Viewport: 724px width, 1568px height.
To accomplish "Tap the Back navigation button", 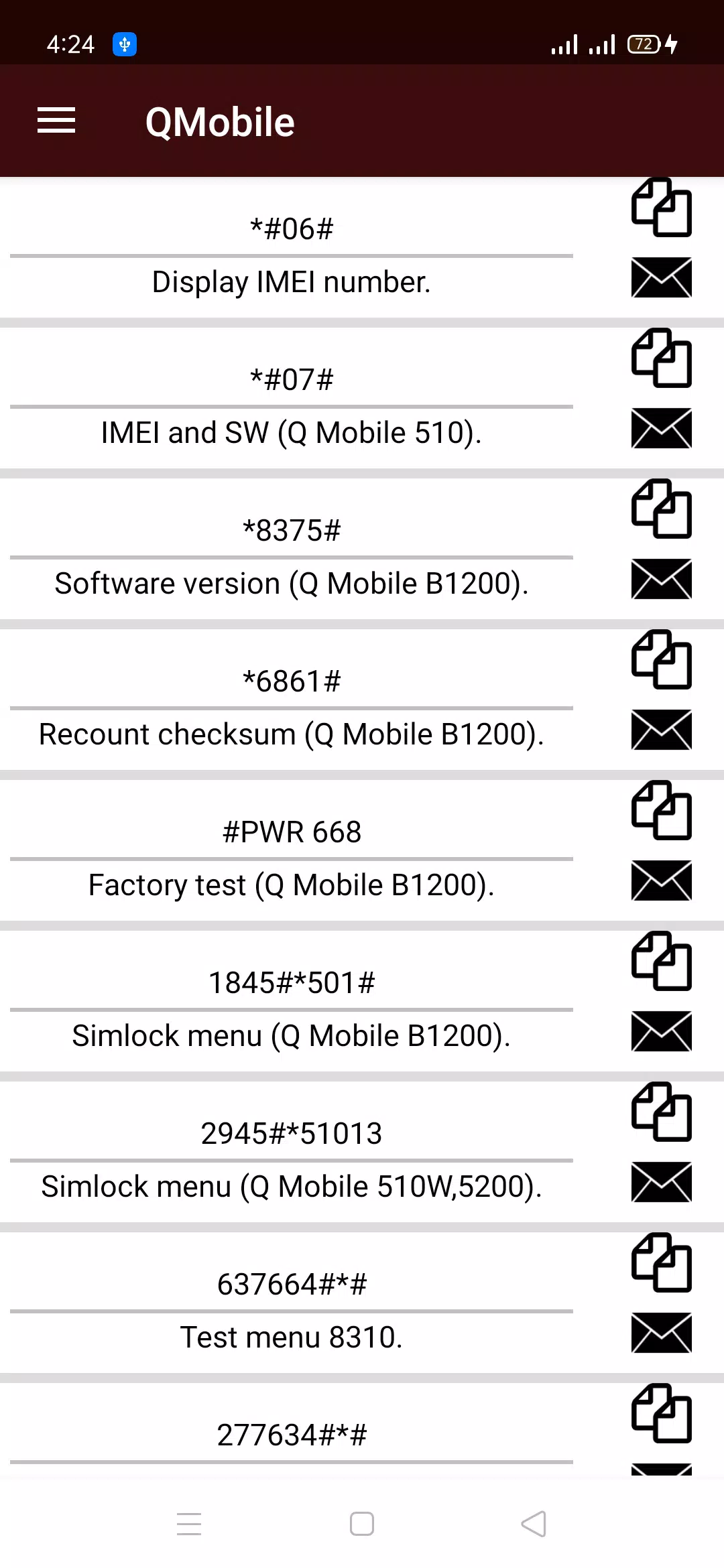I will pos(533,1524).
